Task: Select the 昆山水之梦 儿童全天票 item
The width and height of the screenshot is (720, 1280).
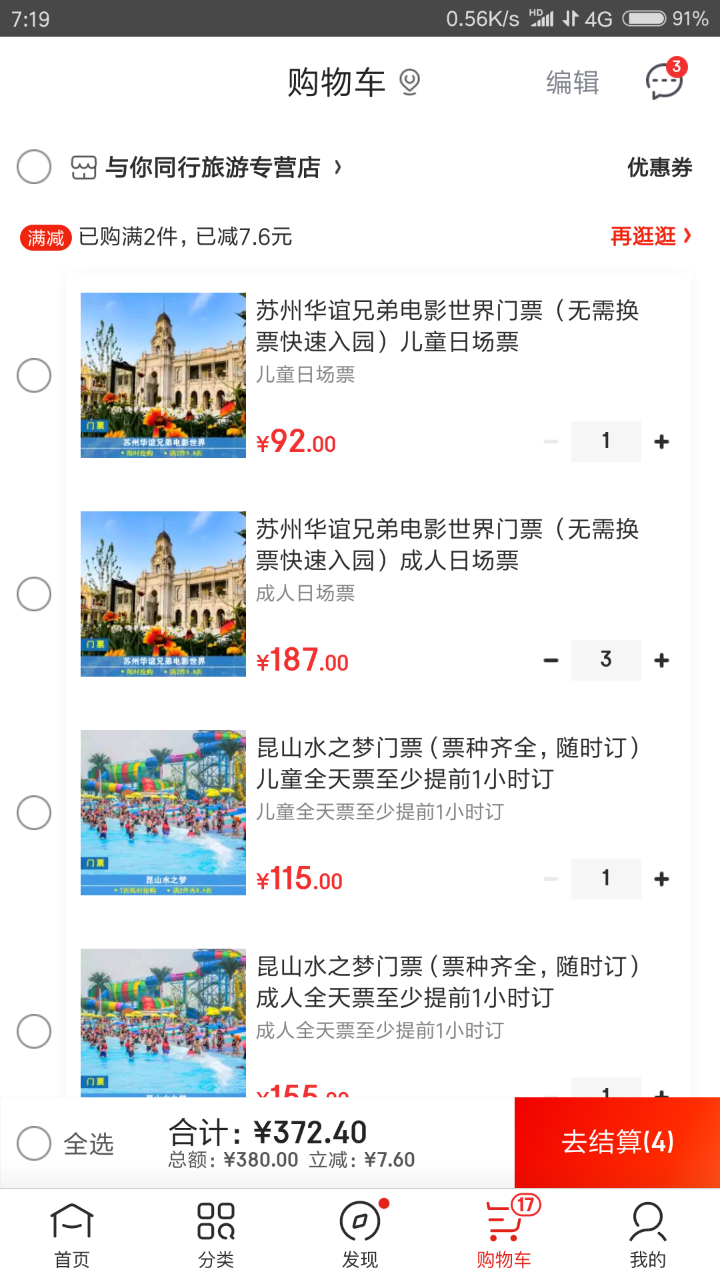Action: coord(34,813)
